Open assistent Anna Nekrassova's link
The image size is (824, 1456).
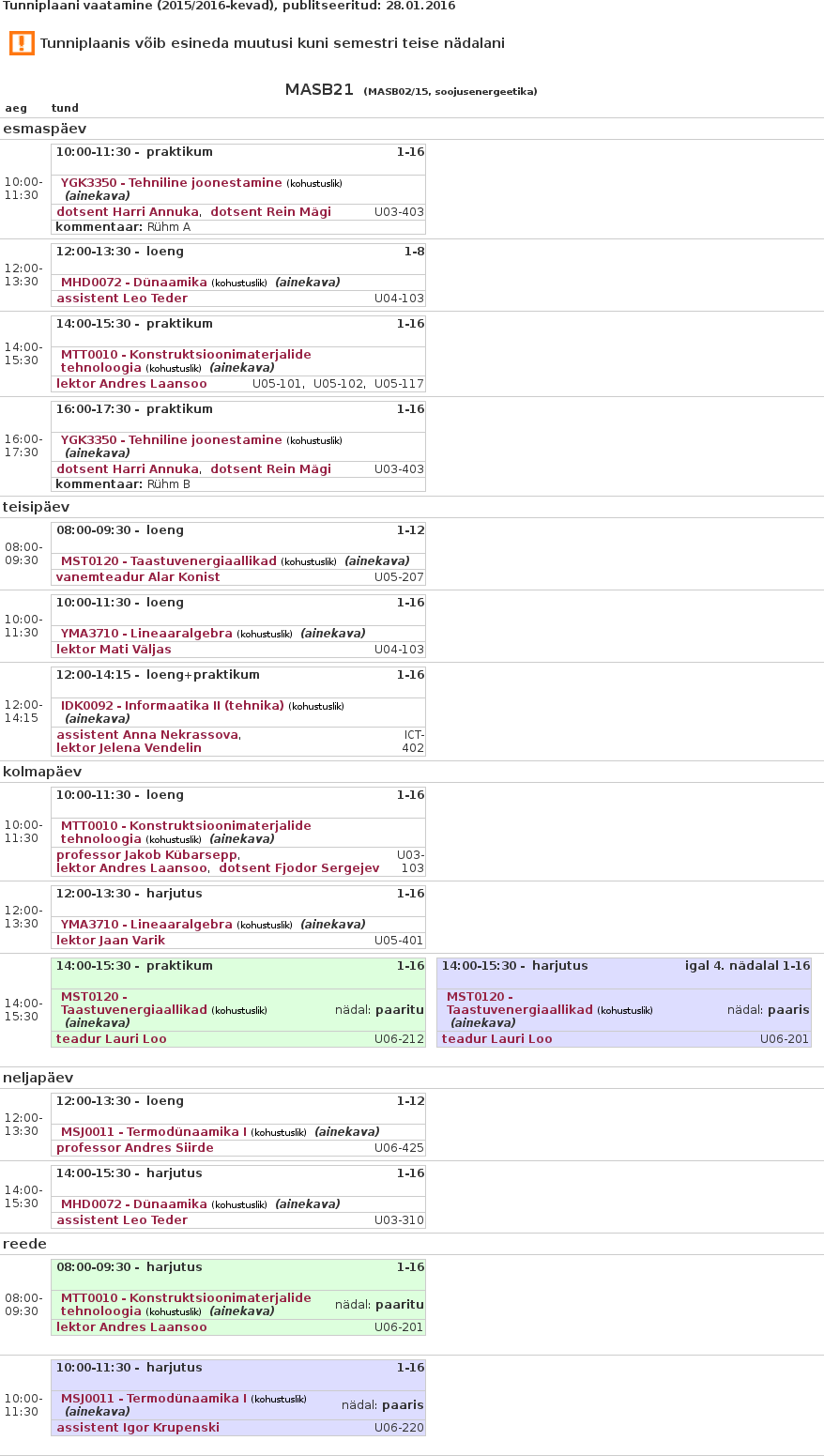pos(147,735)
